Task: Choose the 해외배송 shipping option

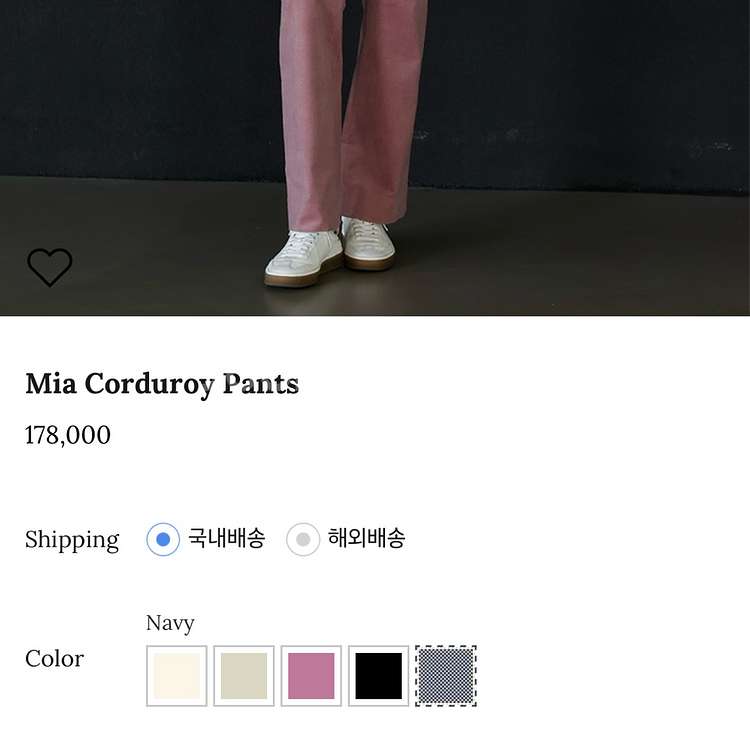Action: [303, 539]
